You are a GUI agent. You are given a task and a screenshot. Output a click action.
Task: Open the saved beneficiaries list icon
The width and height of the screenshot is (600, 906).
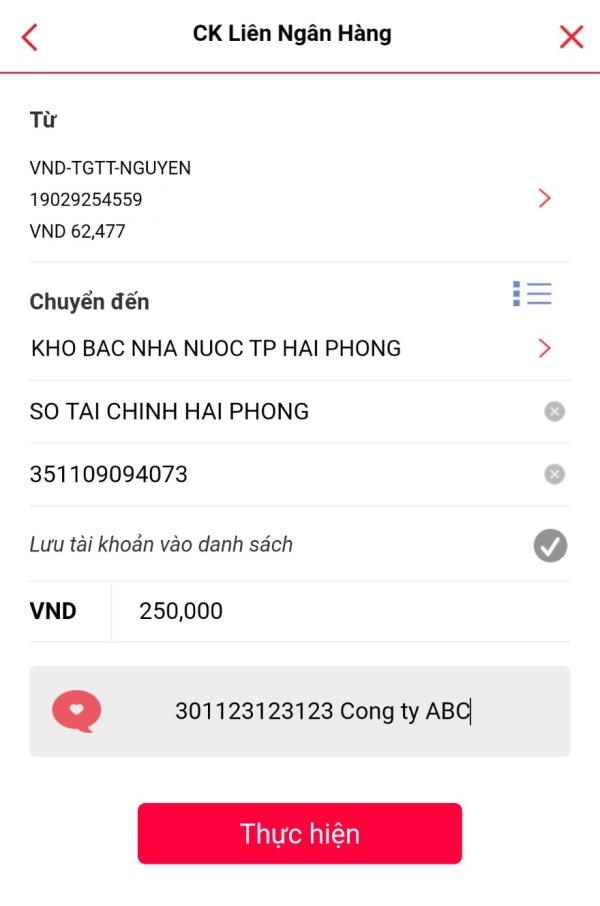tap(532, 294)
